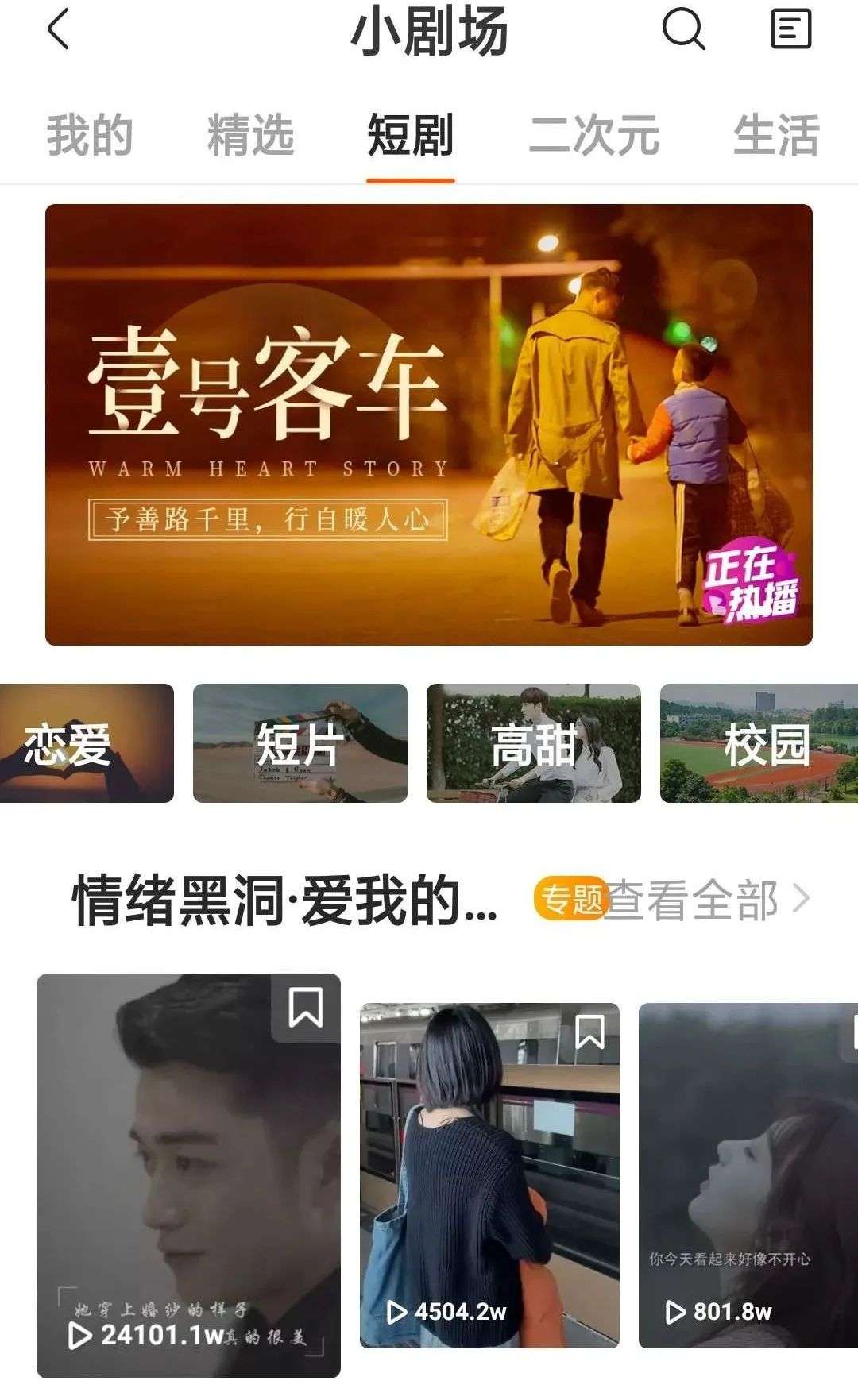Switch to the 二次元 tab
858x1400 pixels.
click(x=594, y=135)
